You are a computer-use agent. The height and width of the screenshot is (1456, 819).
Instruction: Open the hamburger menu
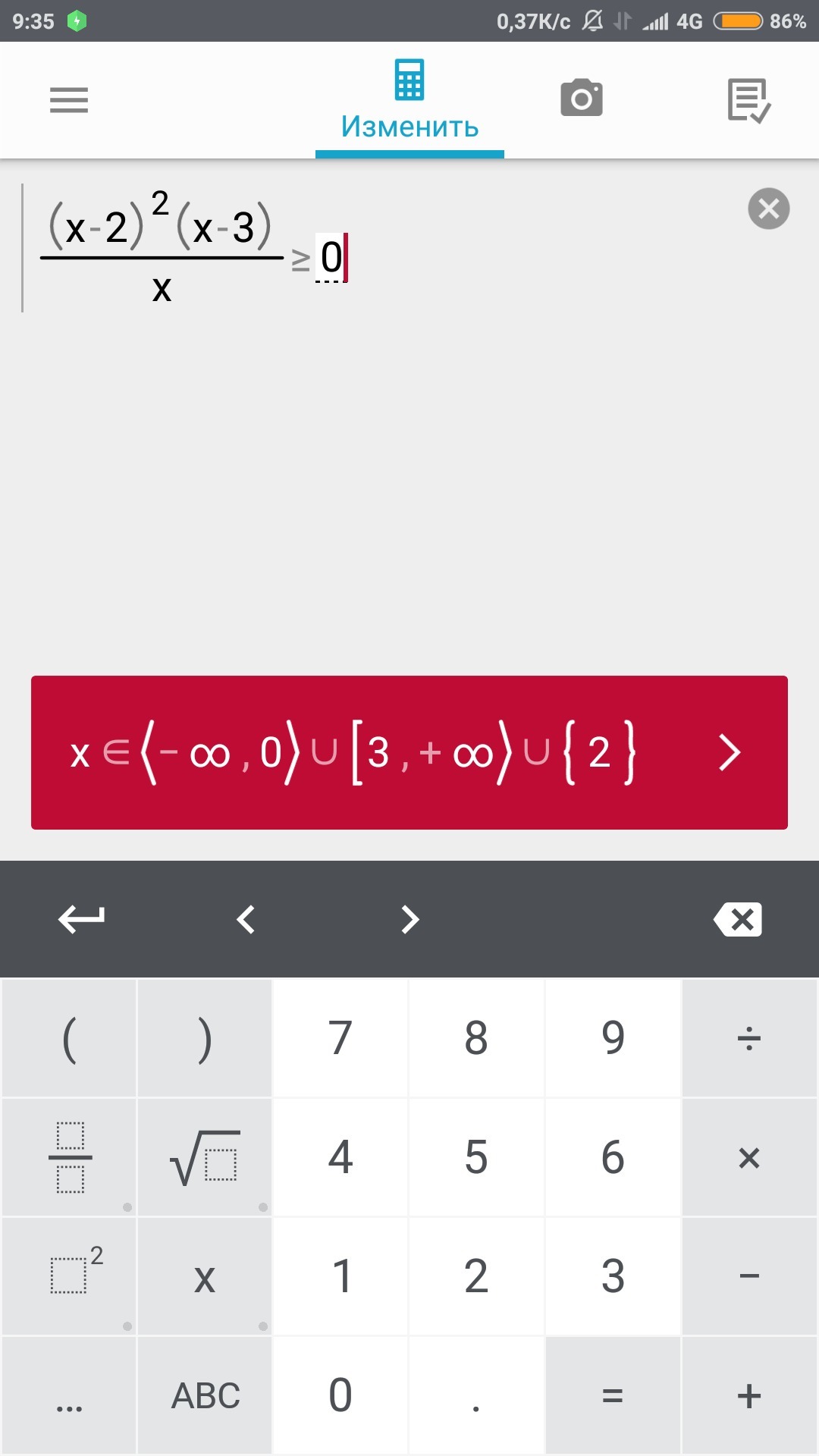point(69,100)
